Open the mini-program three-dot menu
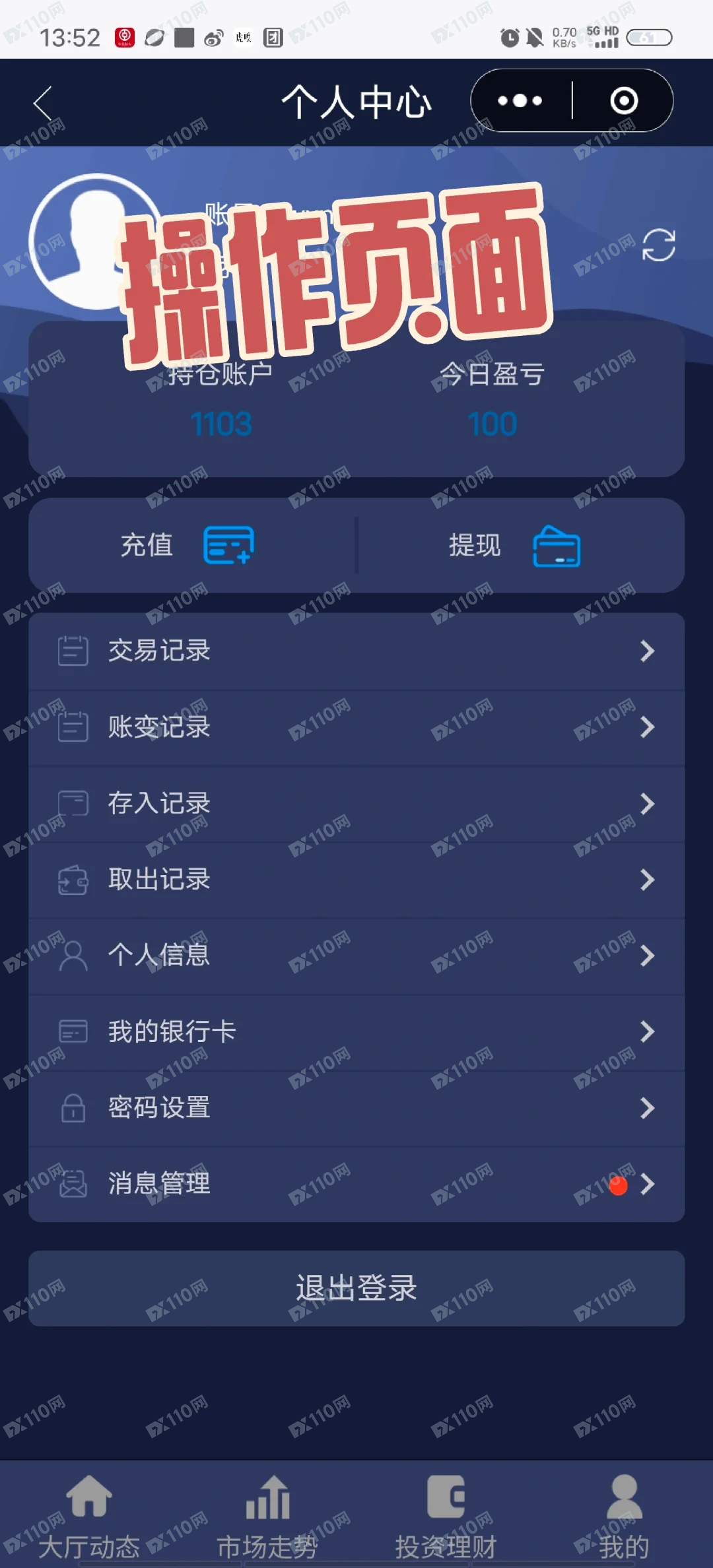Screen dimensions: 713x1568 [520, 100]
